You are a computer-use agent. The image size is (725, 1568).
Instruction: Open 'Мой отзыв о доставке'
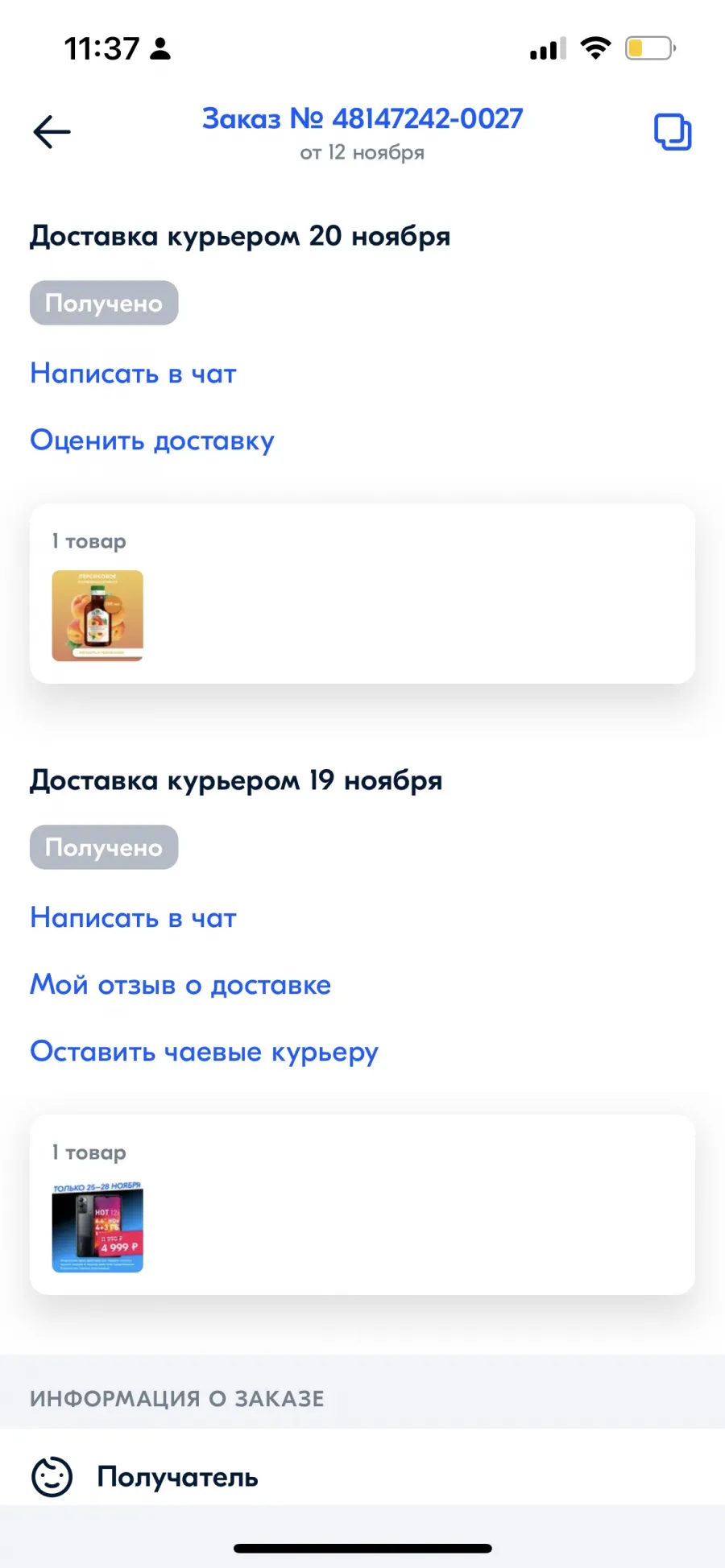[x=180, y=985]
